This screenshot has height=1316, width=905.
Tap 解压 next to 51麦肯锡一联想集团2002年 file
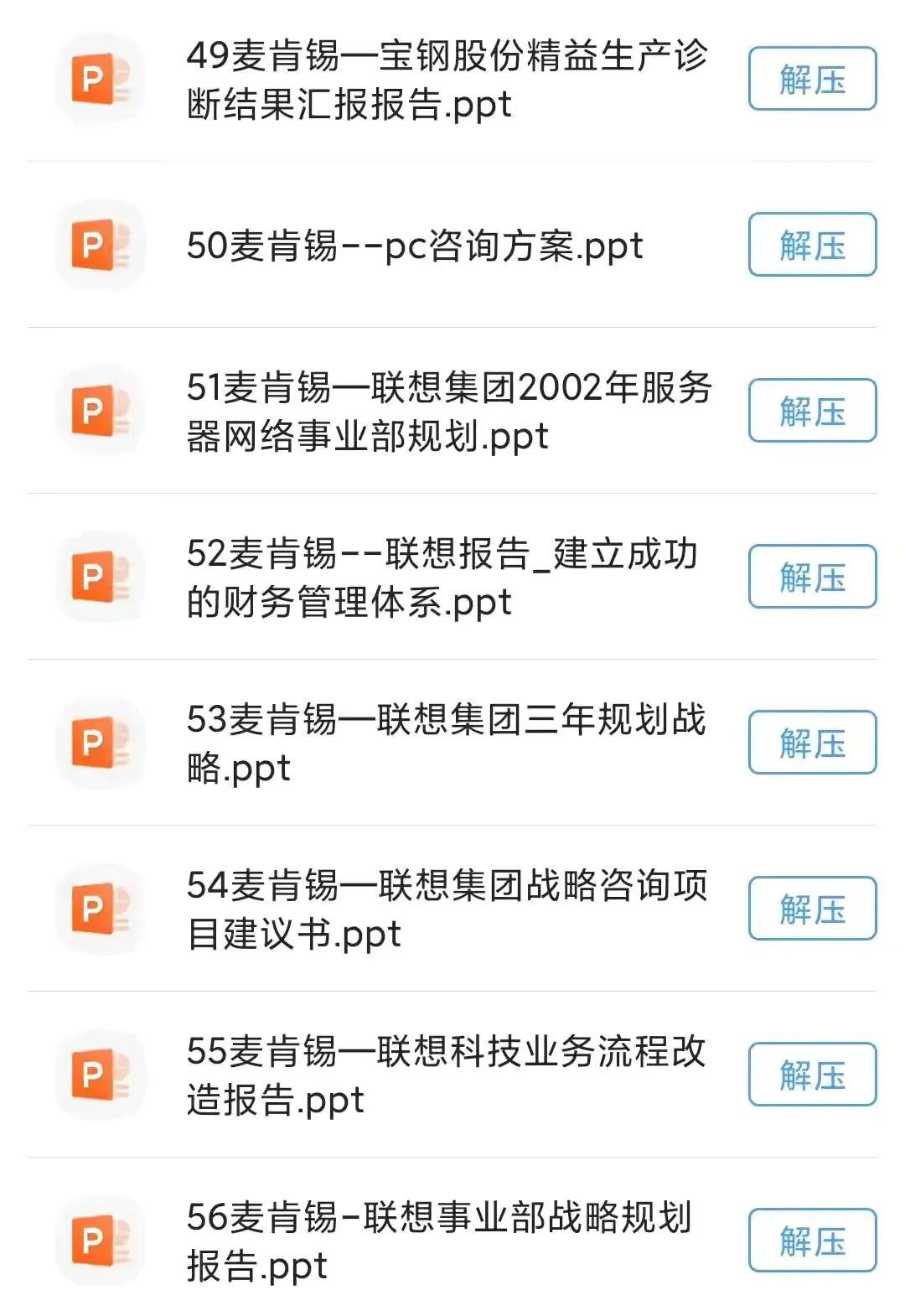tap(811, 411)
